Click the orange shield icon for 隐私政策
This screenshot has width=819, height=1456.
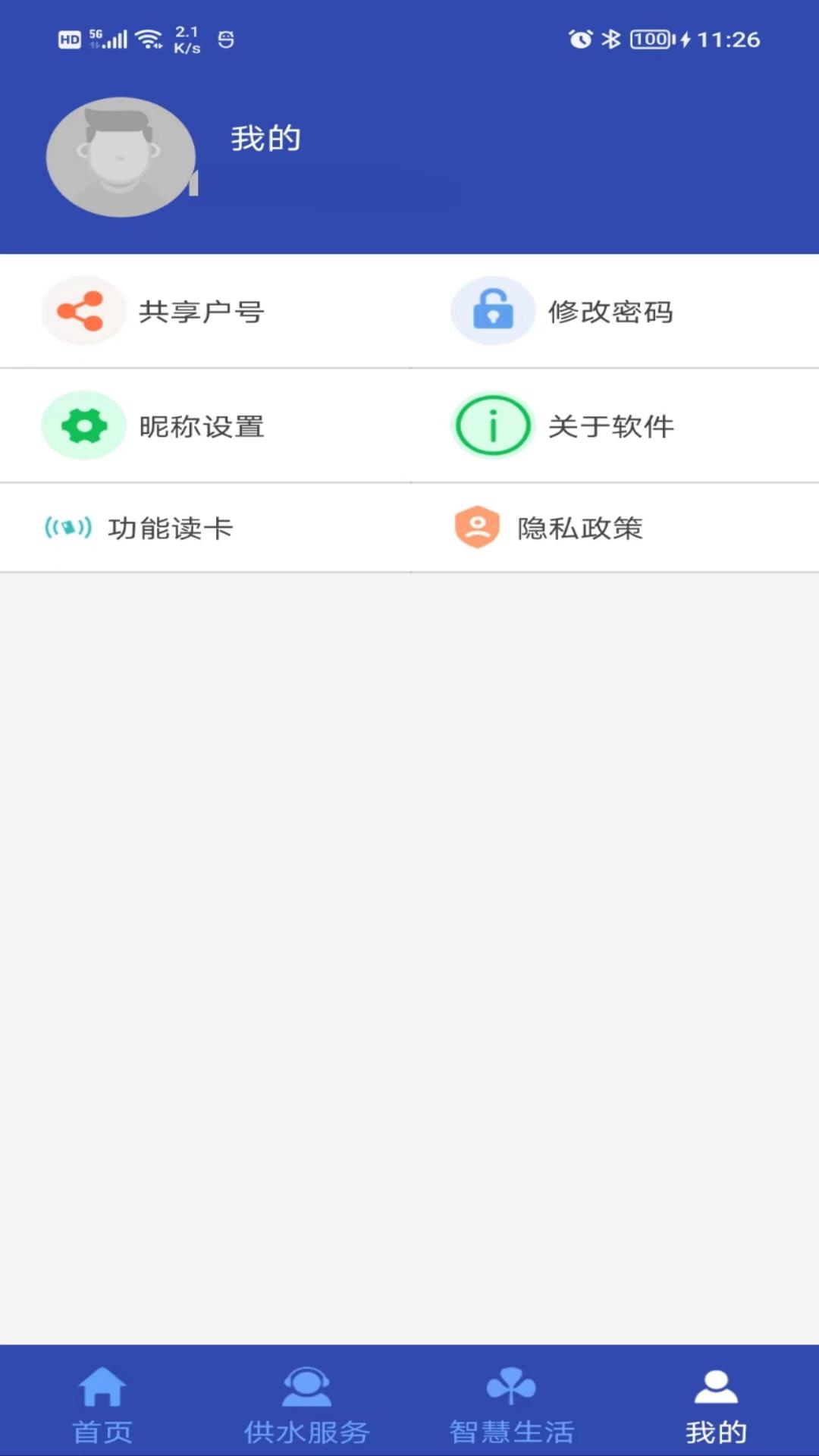click(477, 528)
